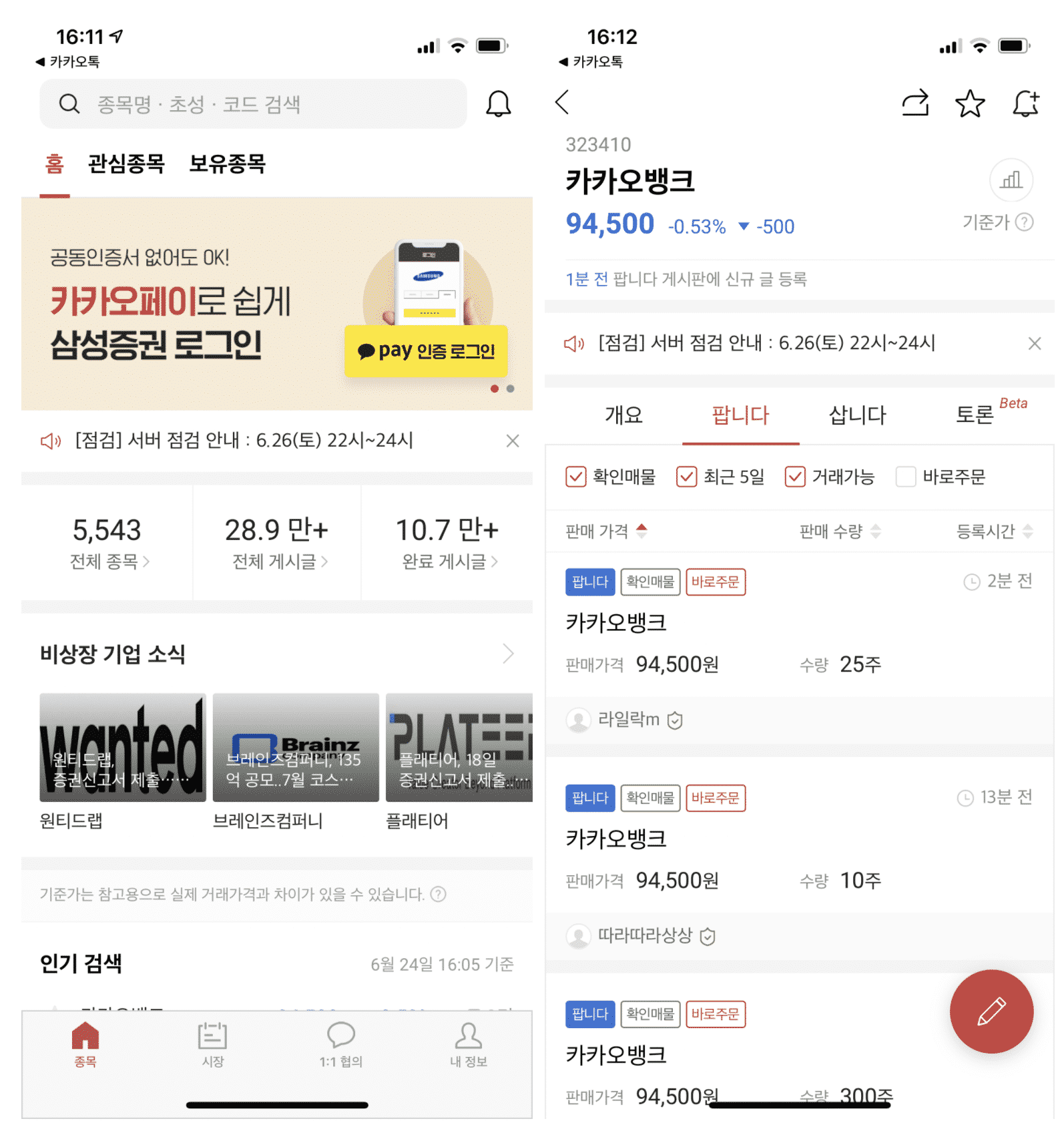Share the 카카오뱅크 stock page
The image size is (1064, 1135).
(x=915, y=103)
